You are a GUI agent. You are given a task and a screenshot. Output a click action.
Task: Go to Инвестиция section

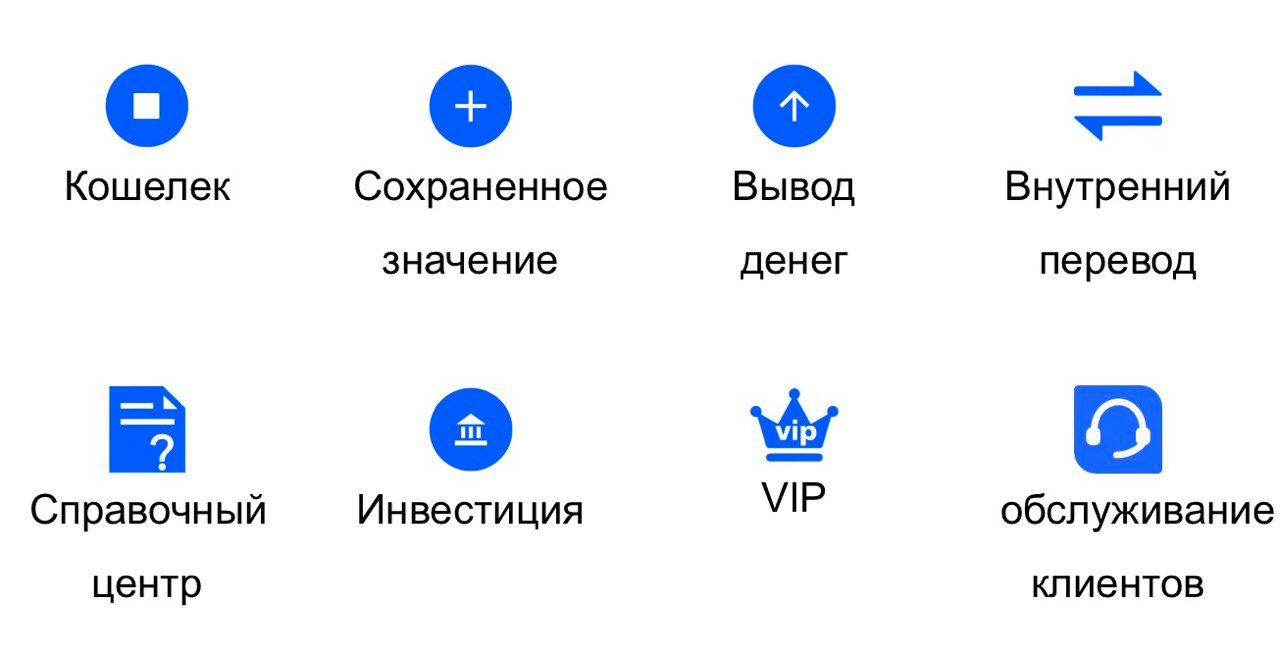470,430
